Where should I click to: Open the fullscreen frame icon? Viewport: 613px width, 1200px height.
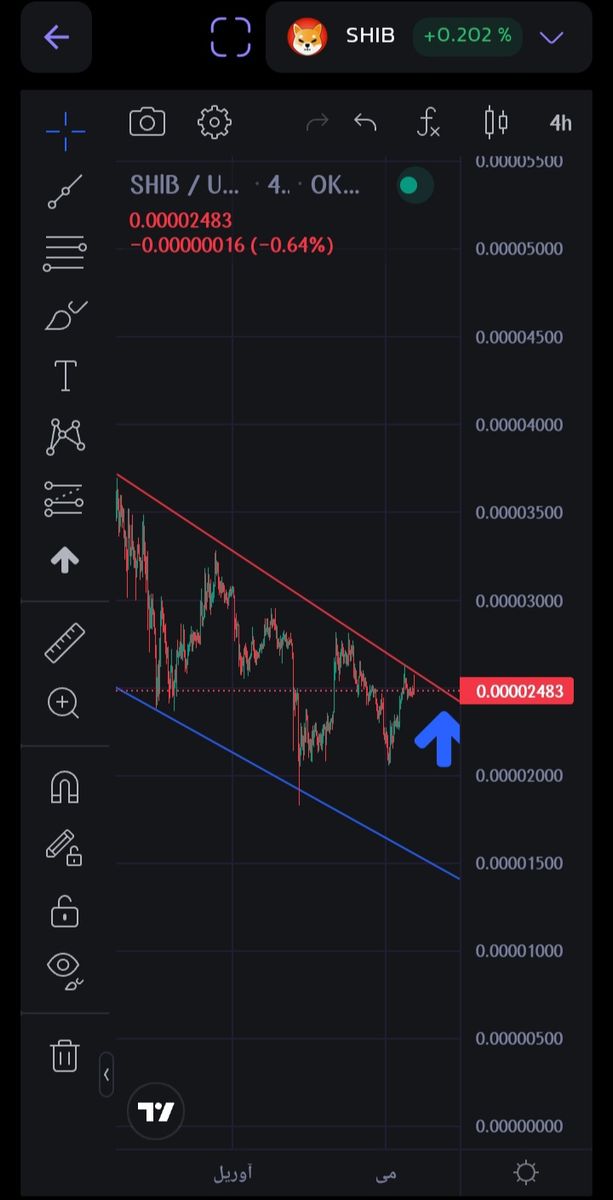click(x=231, y=37)
